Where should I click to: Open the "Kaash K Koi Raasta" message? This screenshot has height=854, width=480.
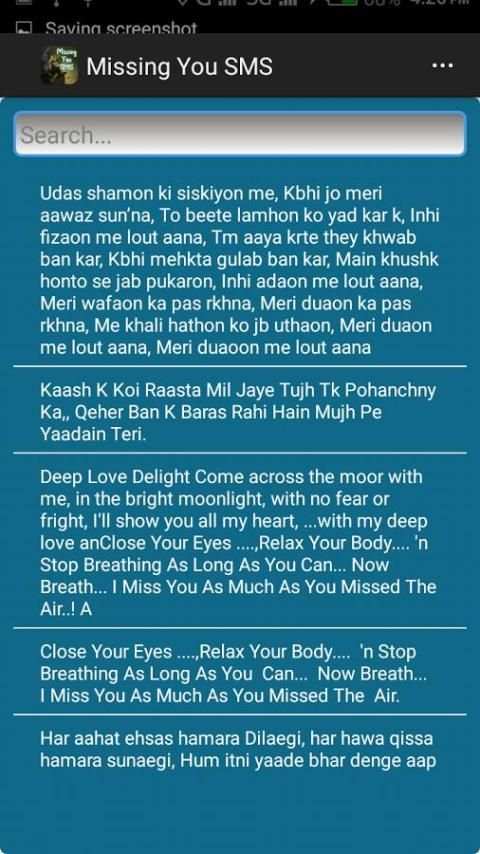(x=240, y=410)
